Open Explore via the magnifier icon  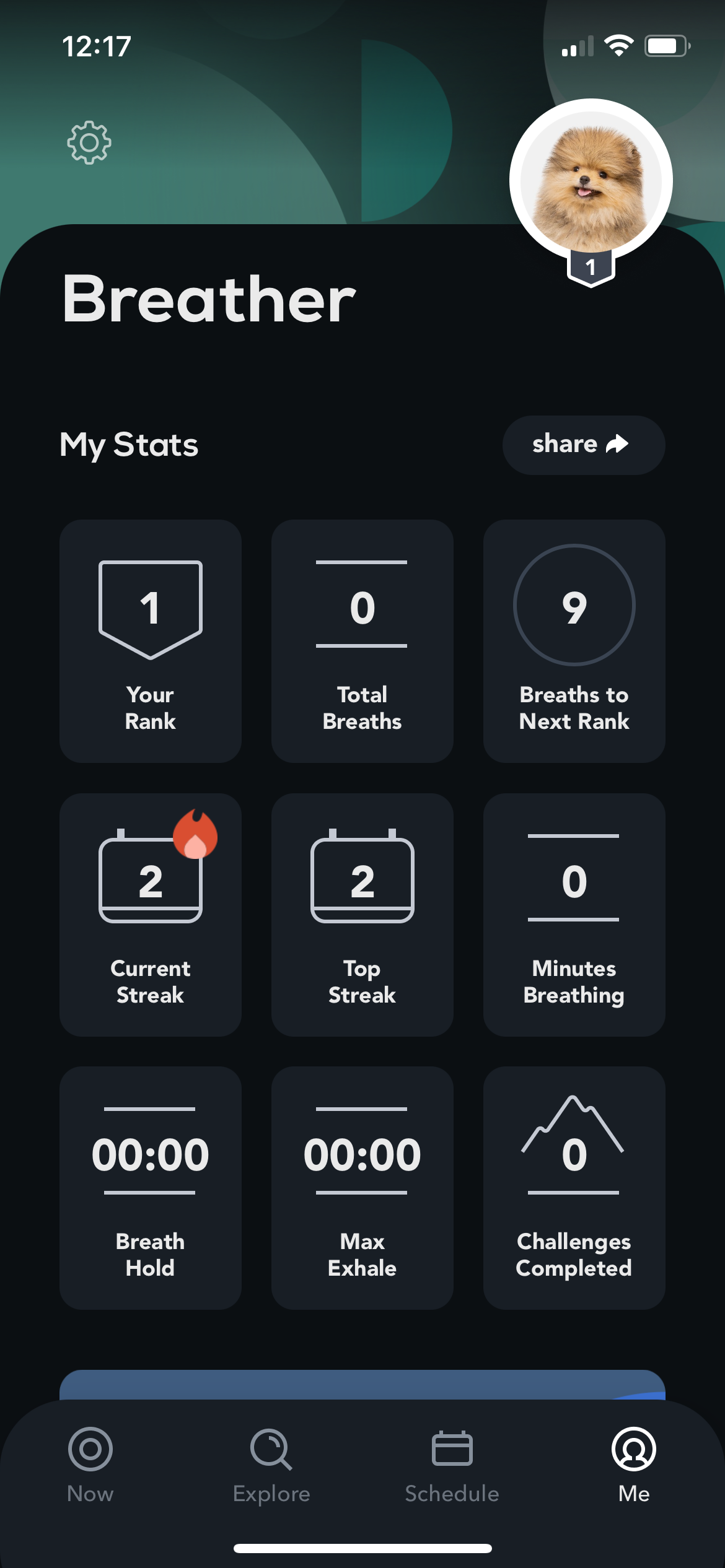pos(270,1450)
